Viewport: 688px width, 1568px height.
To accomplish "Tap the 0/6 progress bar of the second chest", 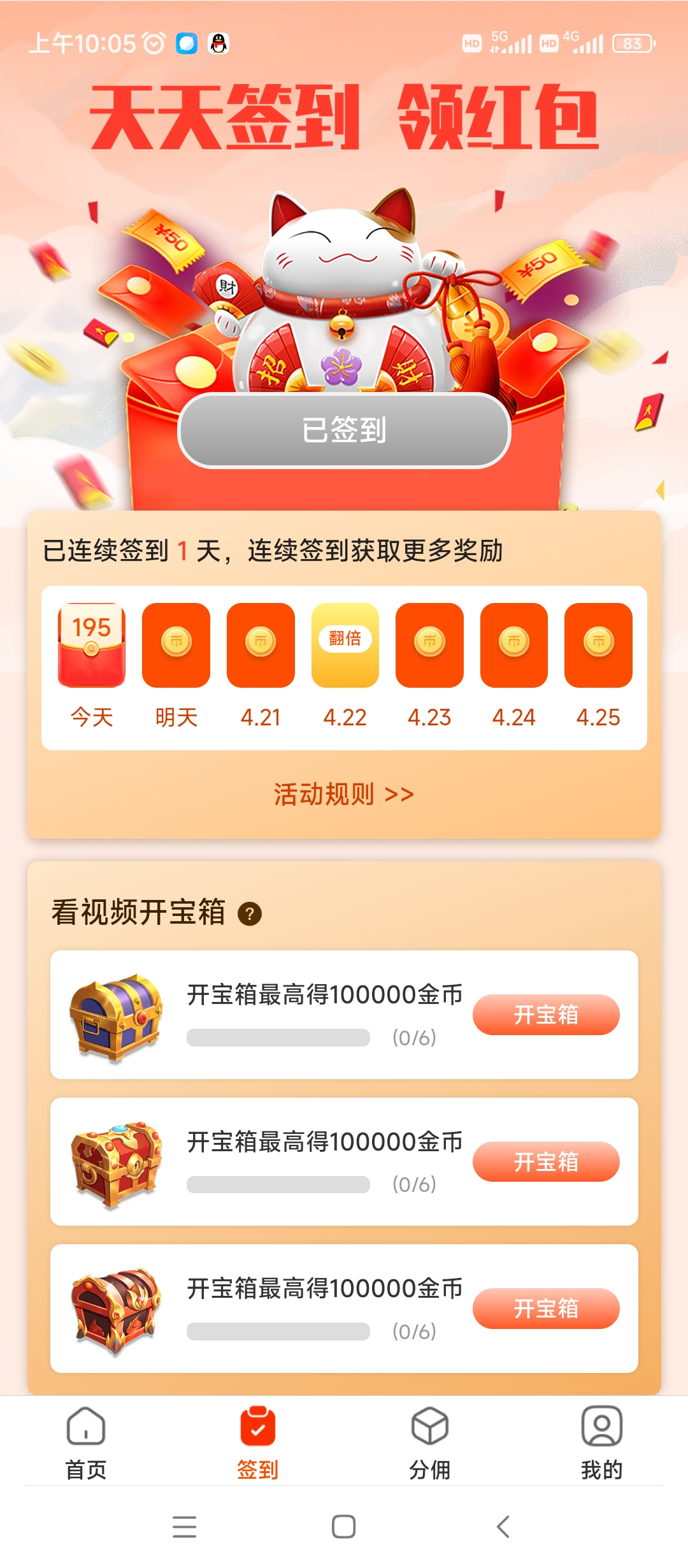I will [278, 1185].
